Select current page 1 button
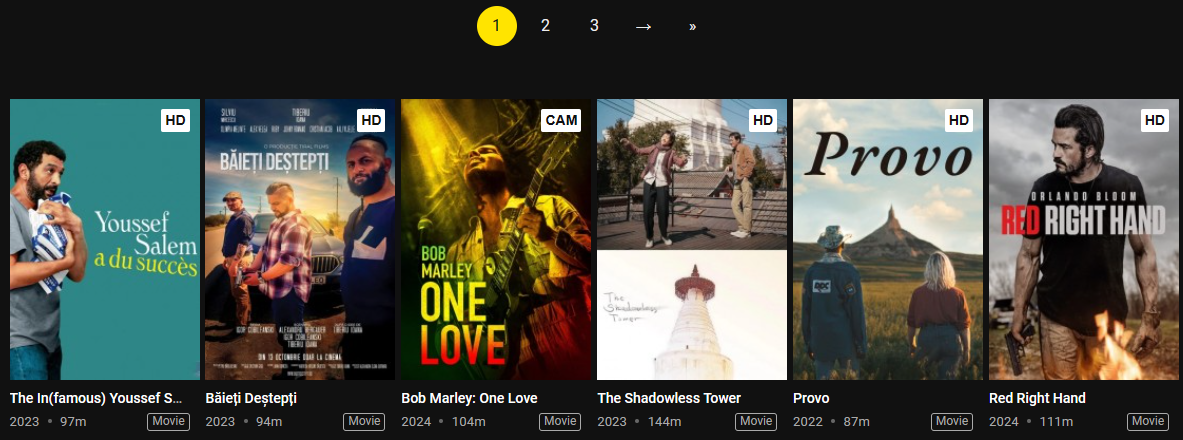Viewport: 1183px width, 440px height. (x=497, y=26)
